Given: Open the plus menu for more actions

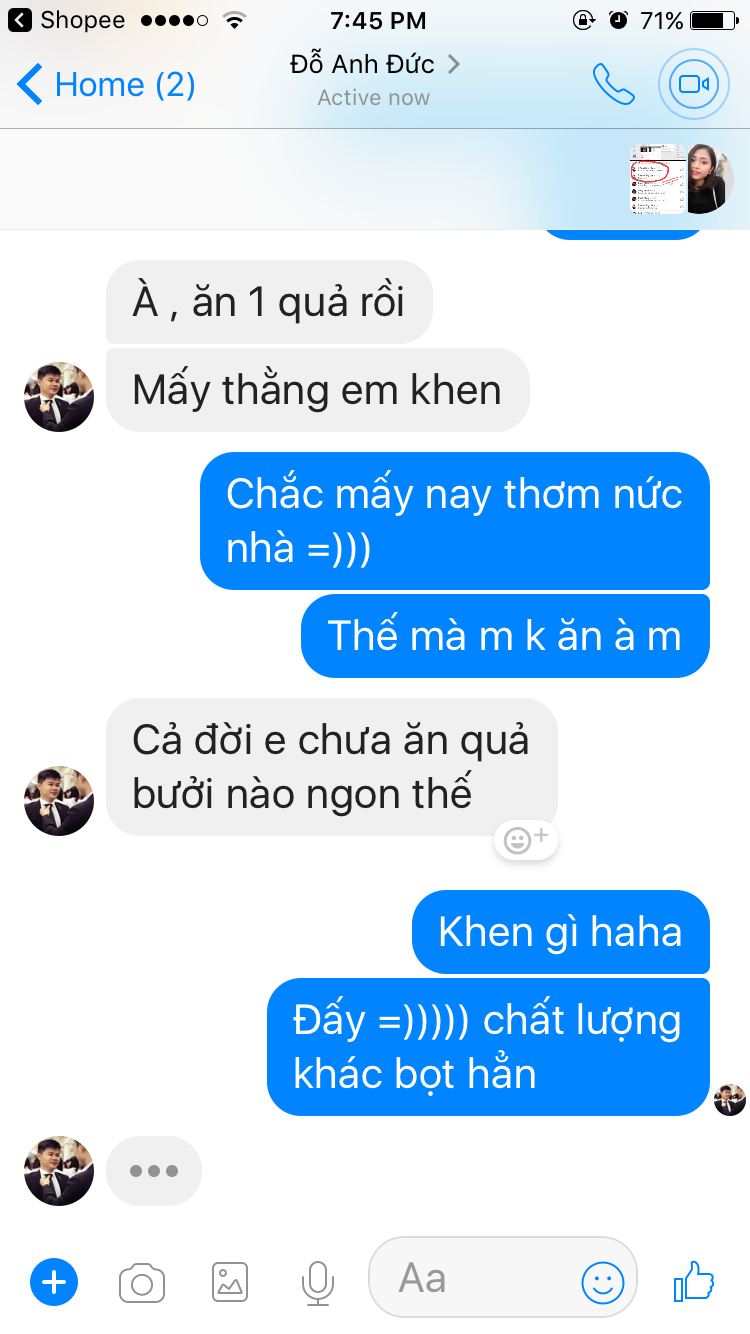Looking at the screenshot, I should (x=54, y=1281).
